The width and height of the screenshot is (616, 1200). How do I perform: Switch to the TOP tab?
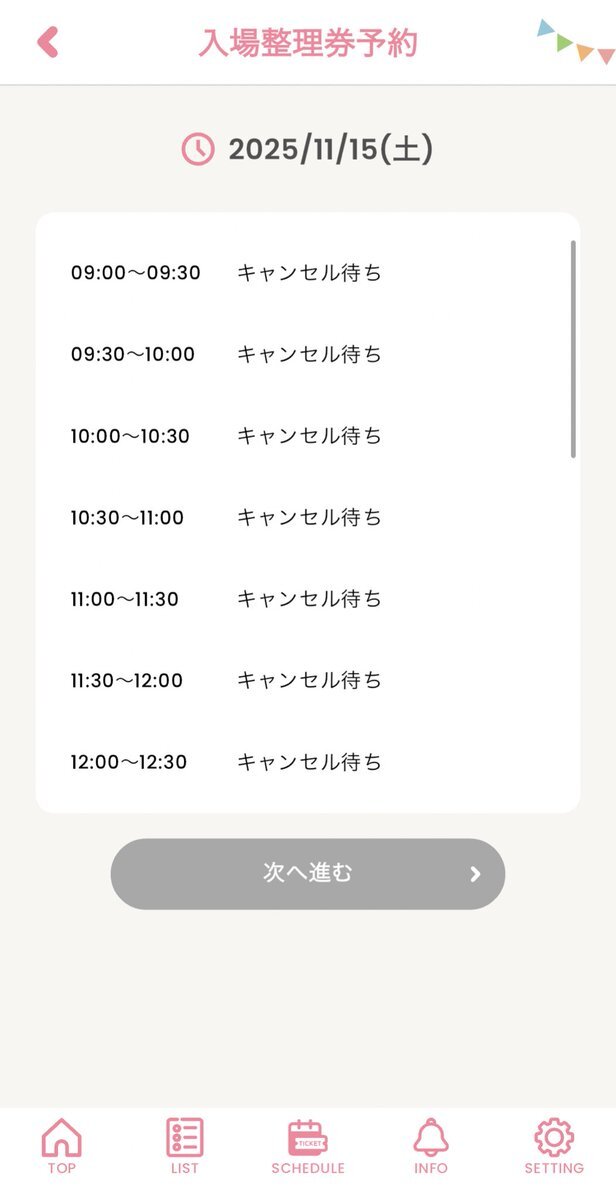(61, 1146)
